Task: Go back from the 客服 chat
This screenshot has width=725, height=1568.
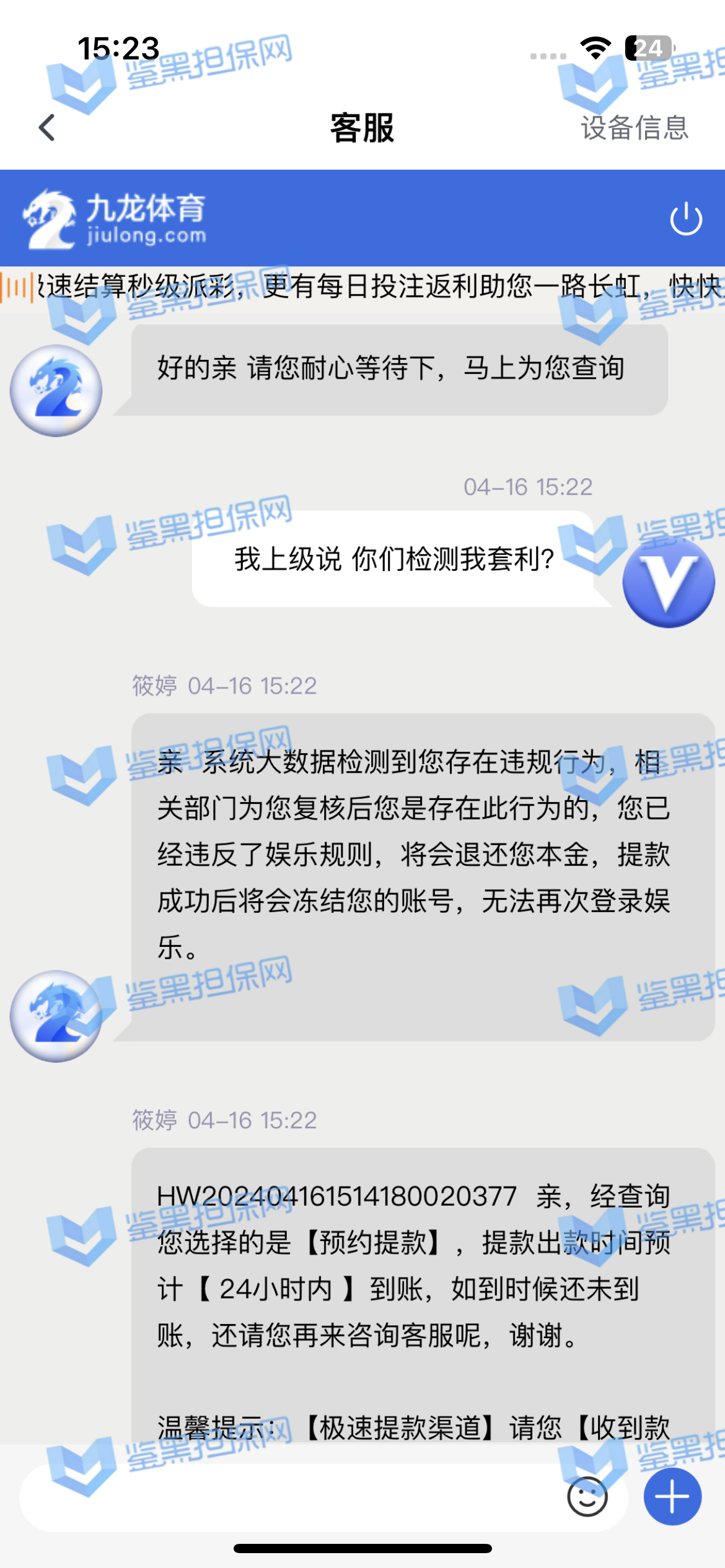Action: coord(47,128)
